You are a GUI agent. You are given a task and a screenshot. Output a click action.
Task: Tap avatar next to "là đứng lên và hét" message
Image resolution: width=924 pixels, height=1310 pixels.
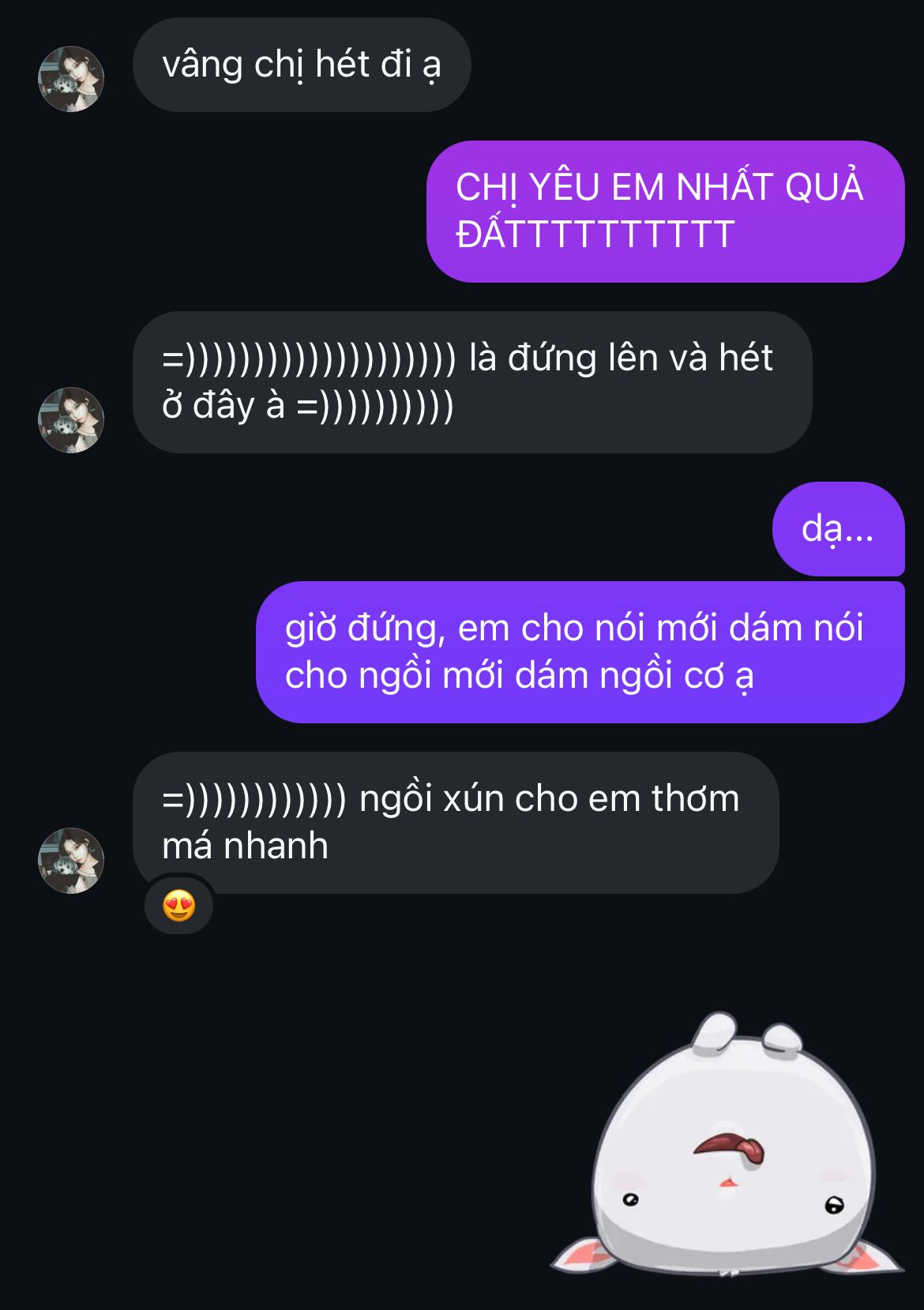[x=71, y=420]
